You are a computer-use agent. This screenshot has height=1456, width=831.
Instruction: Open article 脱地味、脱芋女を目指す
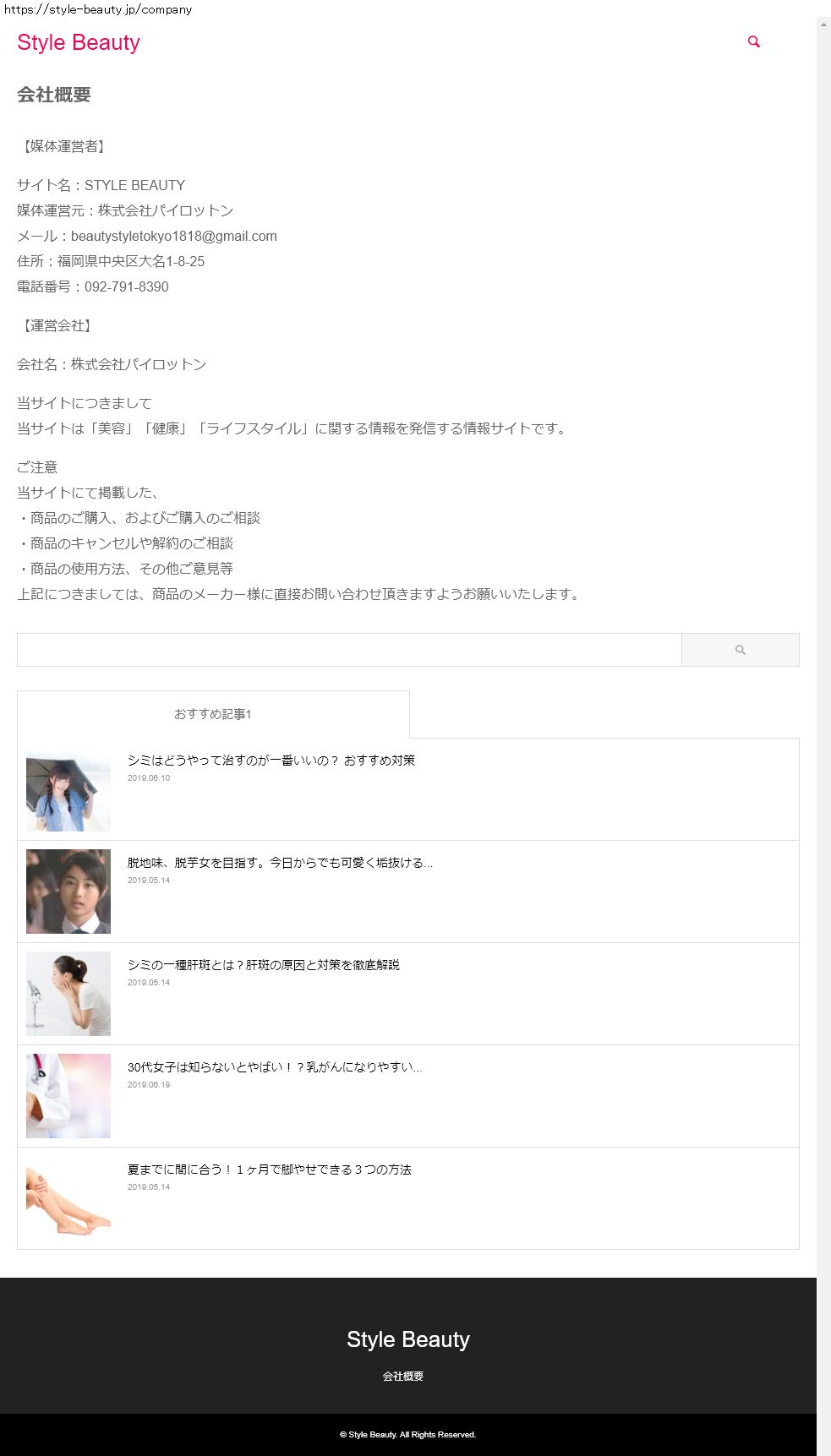279,863
